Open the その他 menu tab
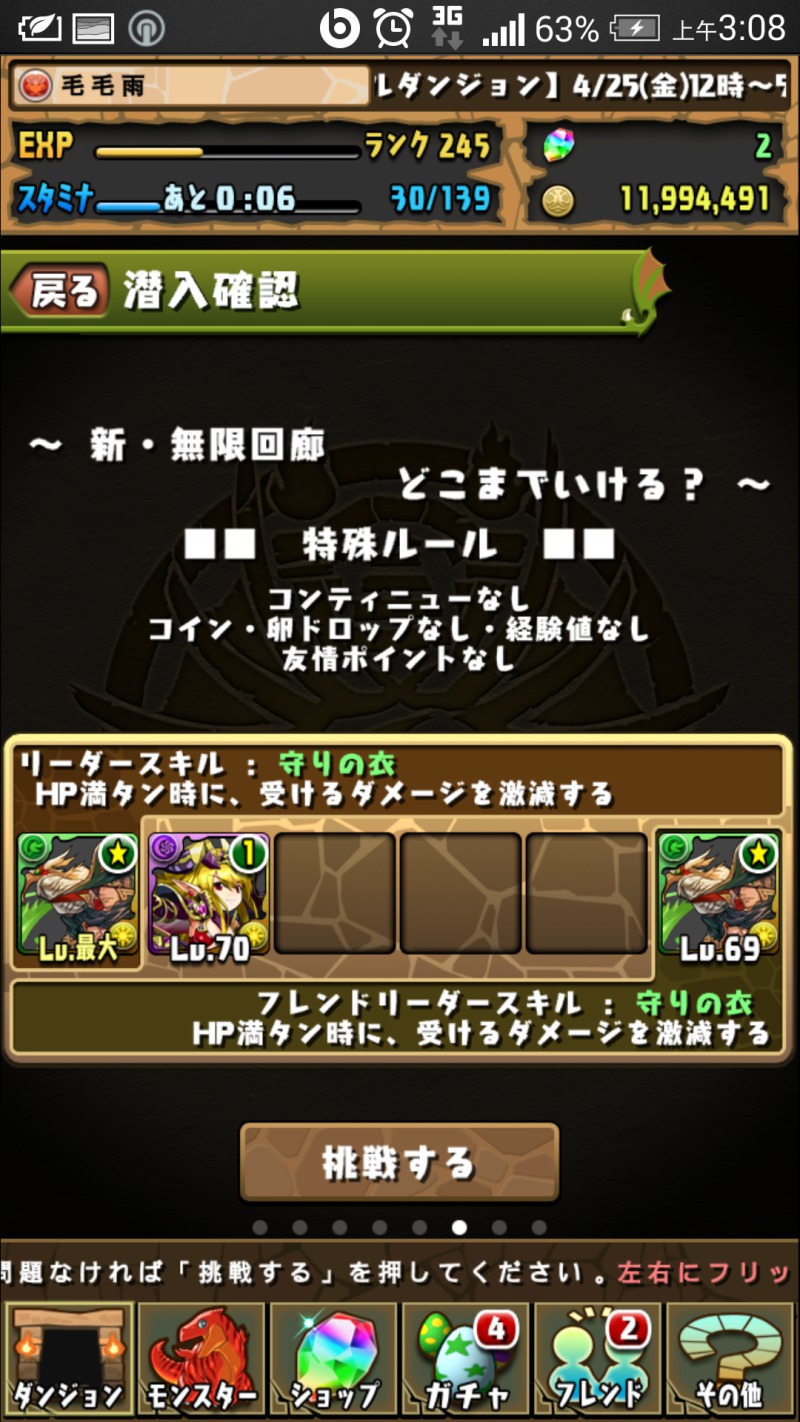 (731, 1360)
